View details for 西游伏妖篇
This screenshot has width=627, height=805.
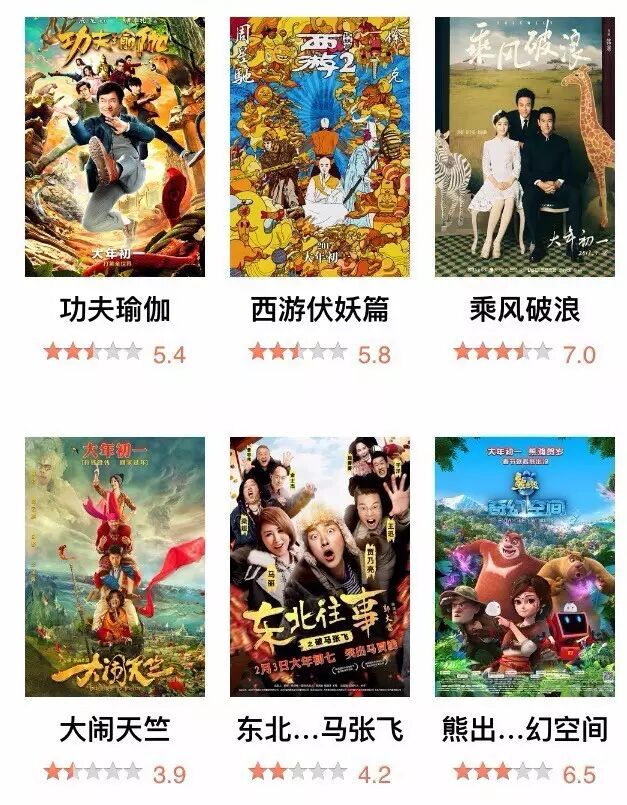[319, 147]
